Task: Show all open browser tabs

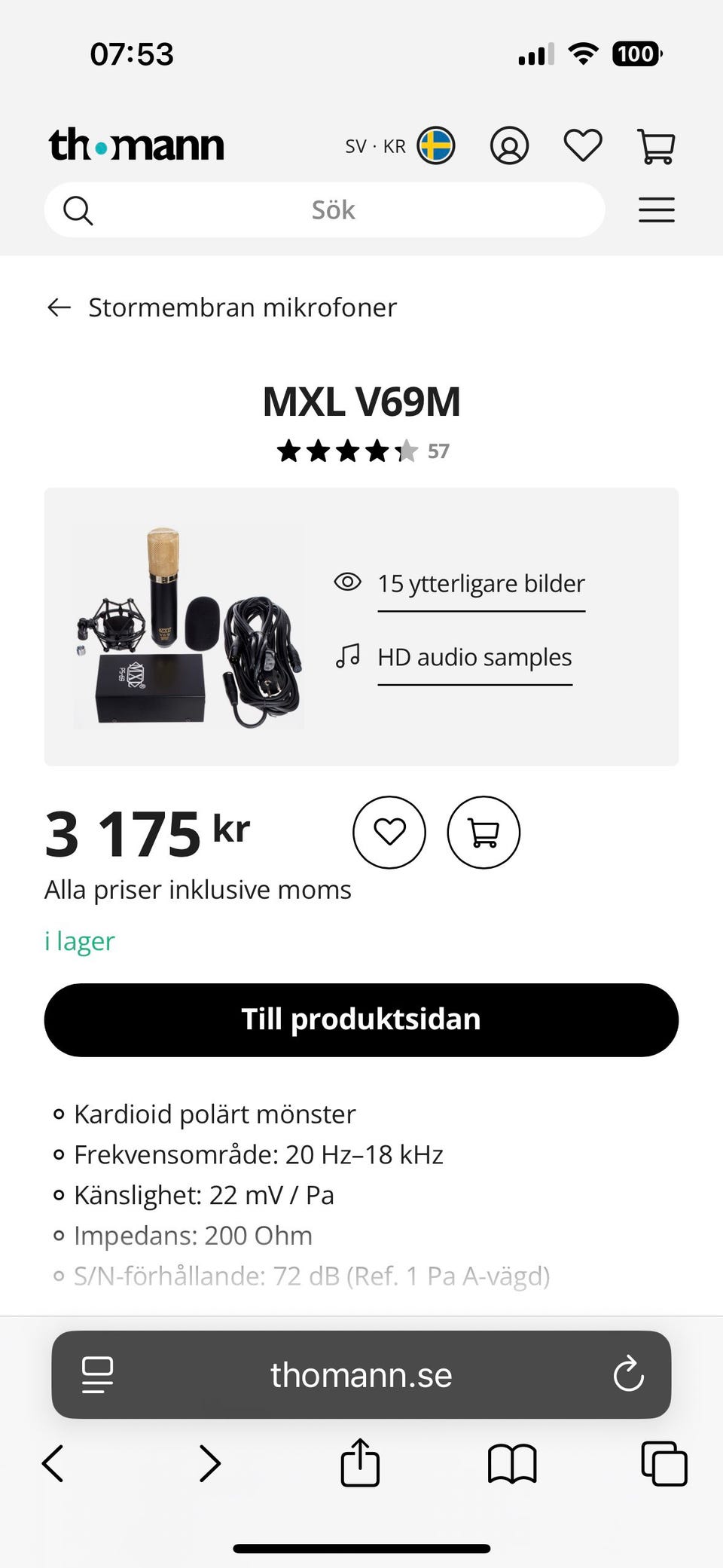Action: (664, 1463)
